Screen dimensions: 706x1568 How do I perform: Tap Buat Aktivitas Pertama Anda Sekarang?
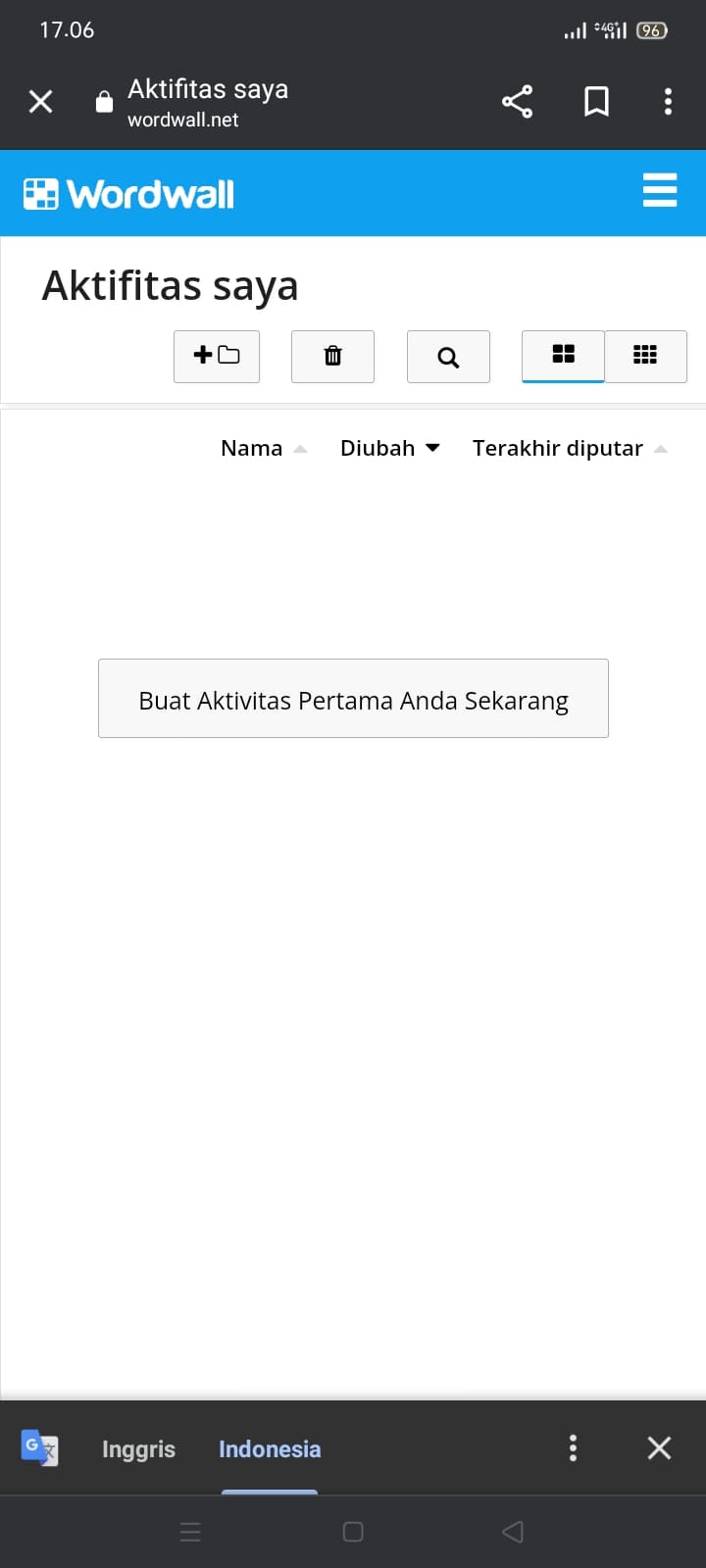coord(353,699)
